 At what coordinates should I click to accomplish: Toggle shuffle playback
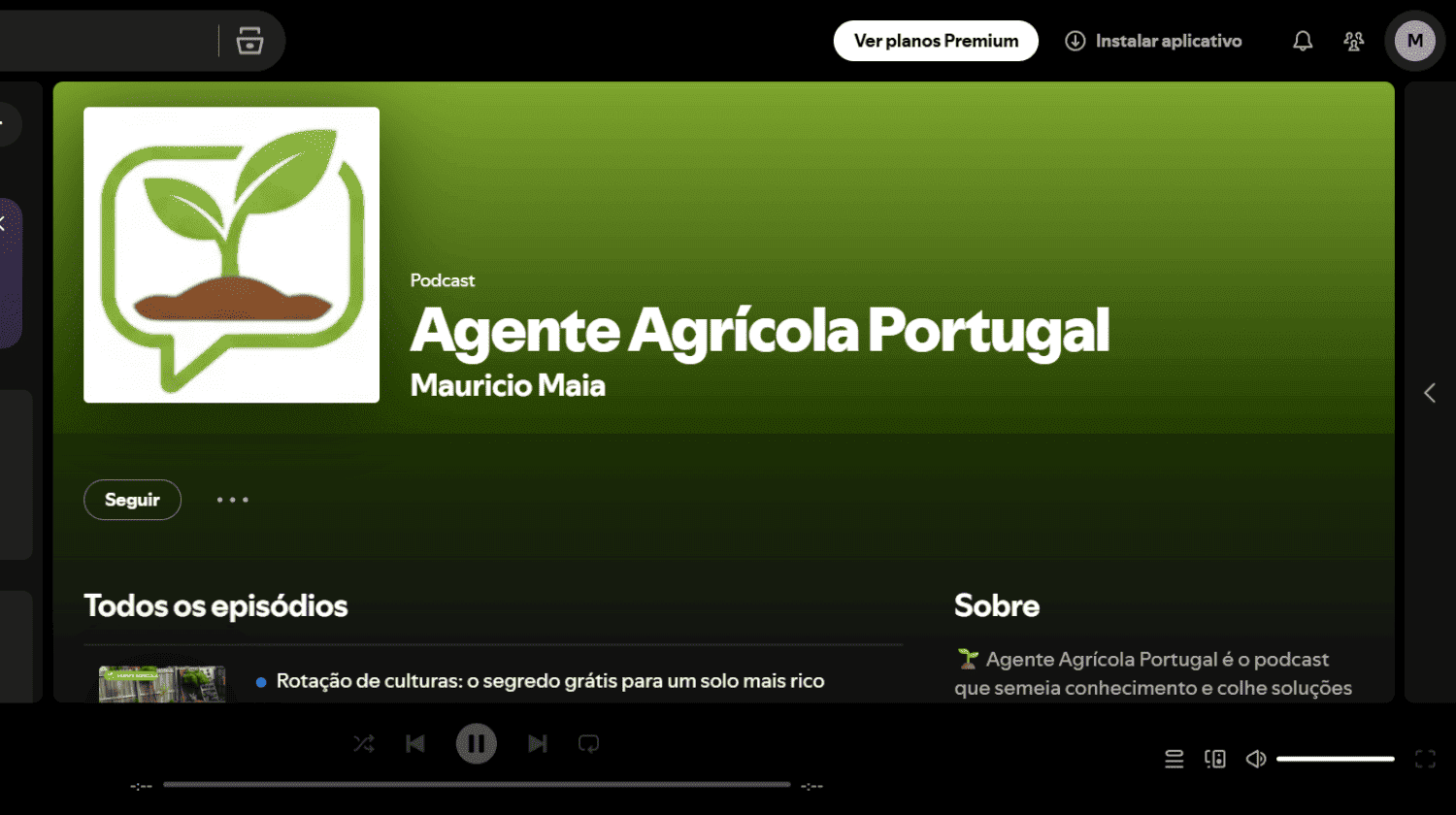[x=364, y=744]
